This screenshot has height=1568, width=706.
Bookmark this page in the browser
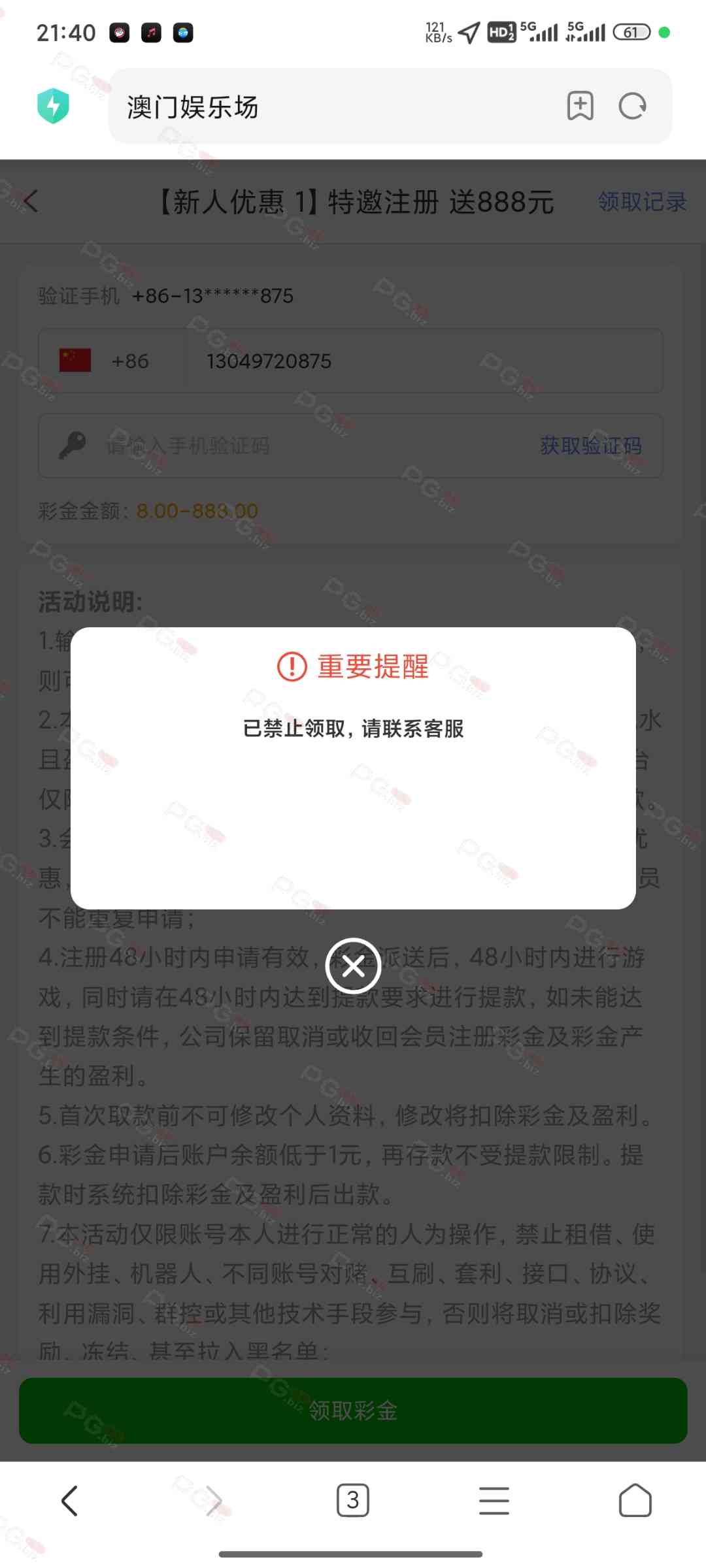(x=580, y=106)
